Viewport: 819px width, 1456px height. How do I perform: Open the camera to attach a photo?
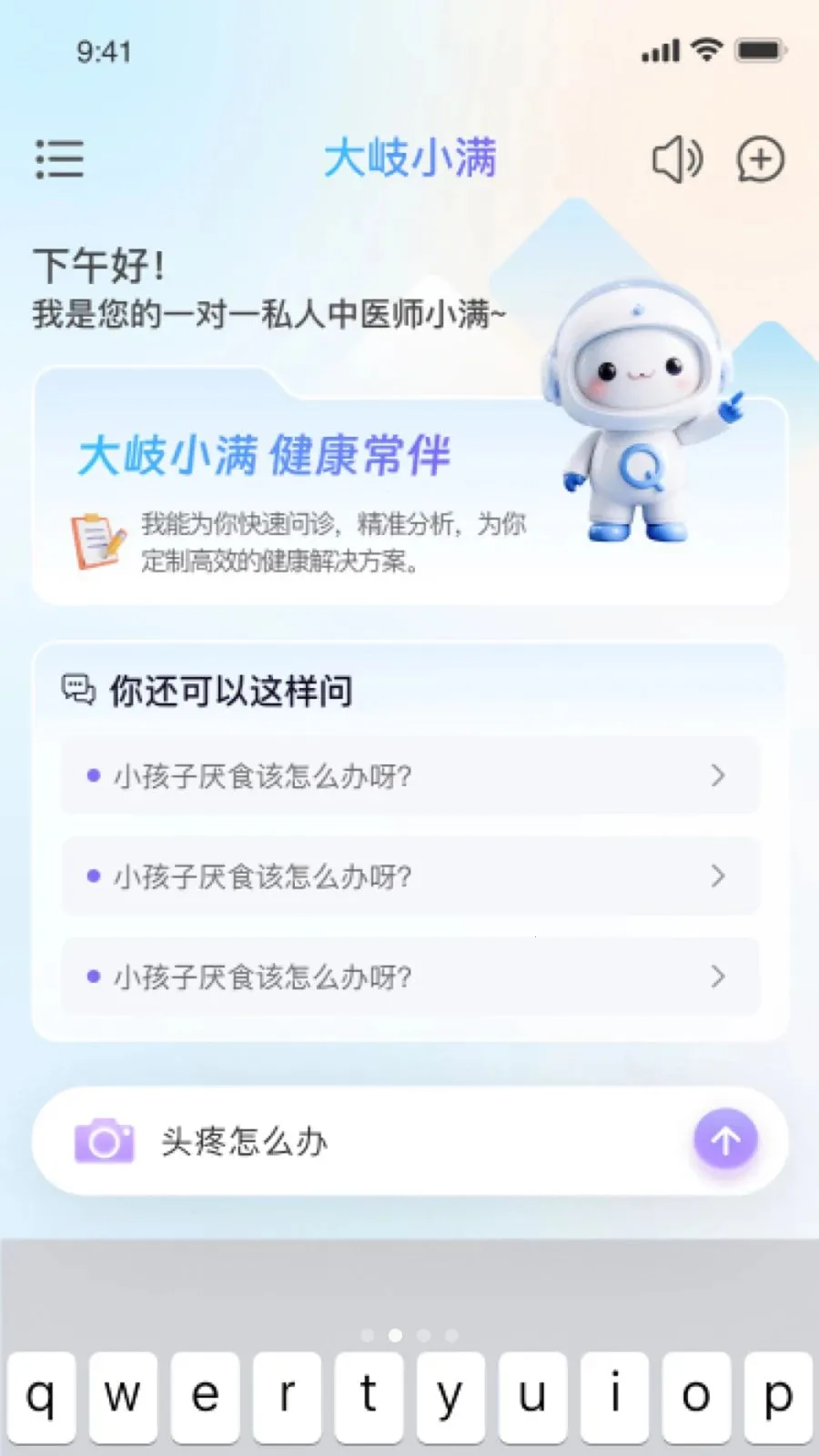pos(104,1141)
